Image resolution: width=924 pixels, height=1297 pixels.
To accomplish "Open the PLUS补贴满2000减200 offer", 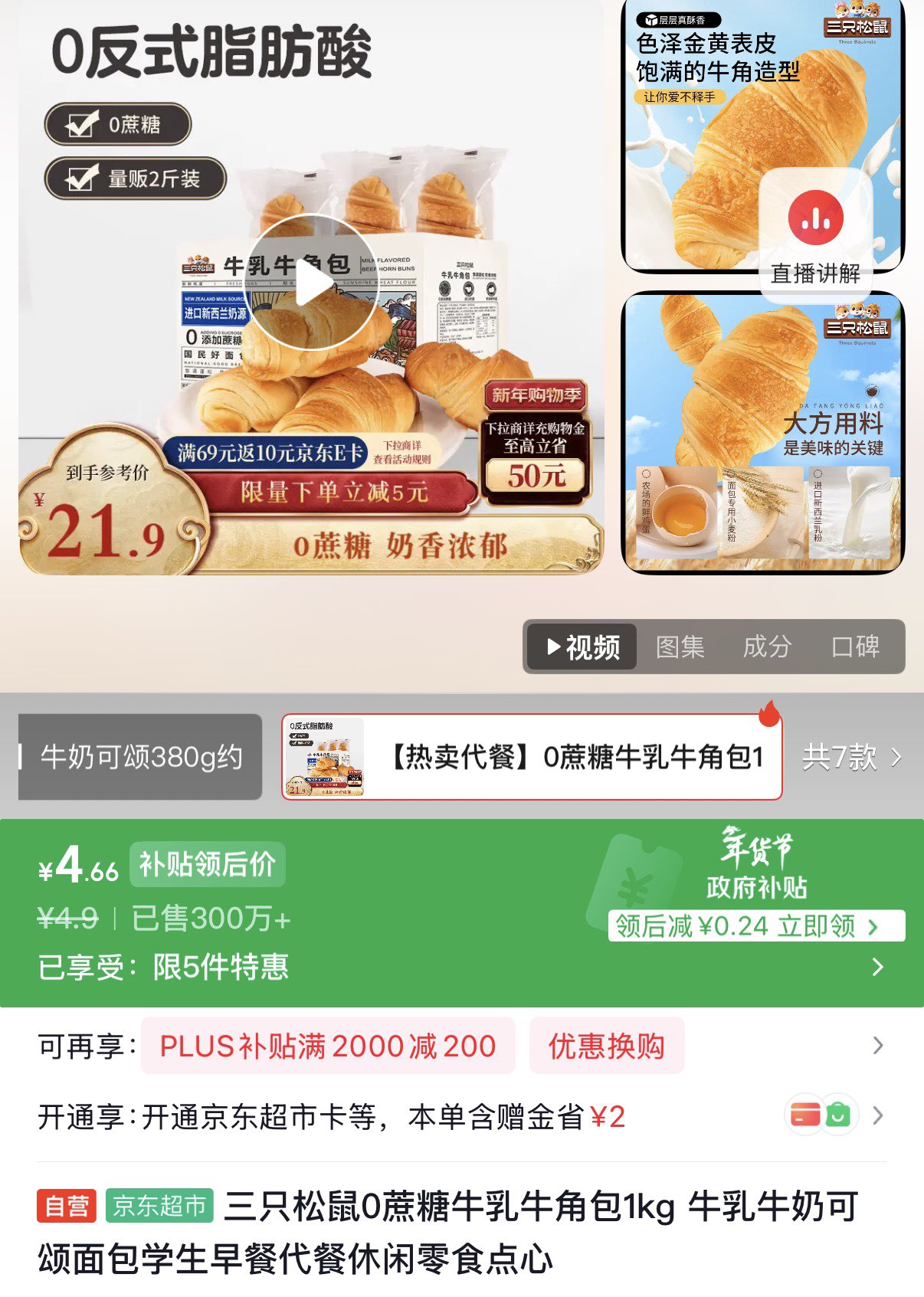I will coord(328,1046).
